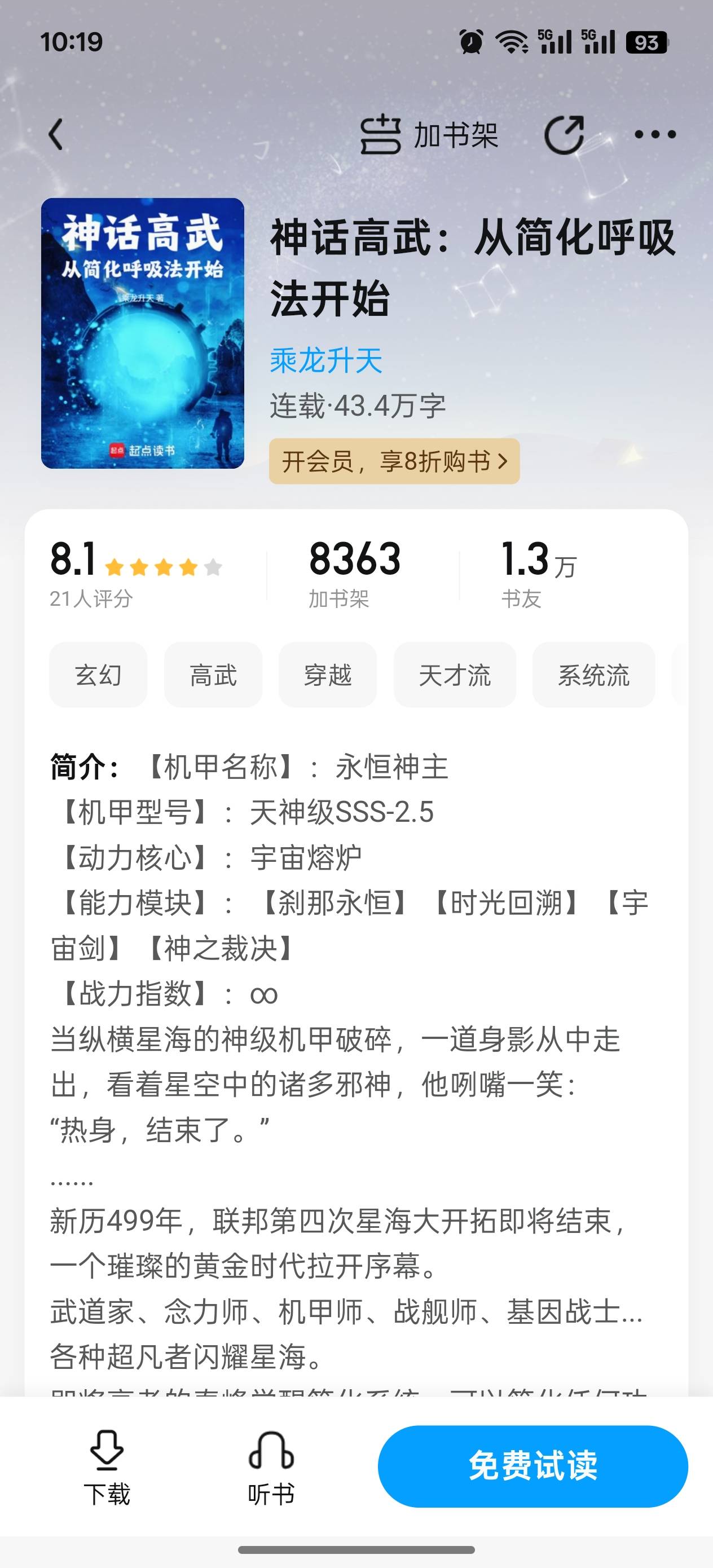Listen to the book with 听书
Viewport: 713px width, 1568px height.
pos(271,1468)
